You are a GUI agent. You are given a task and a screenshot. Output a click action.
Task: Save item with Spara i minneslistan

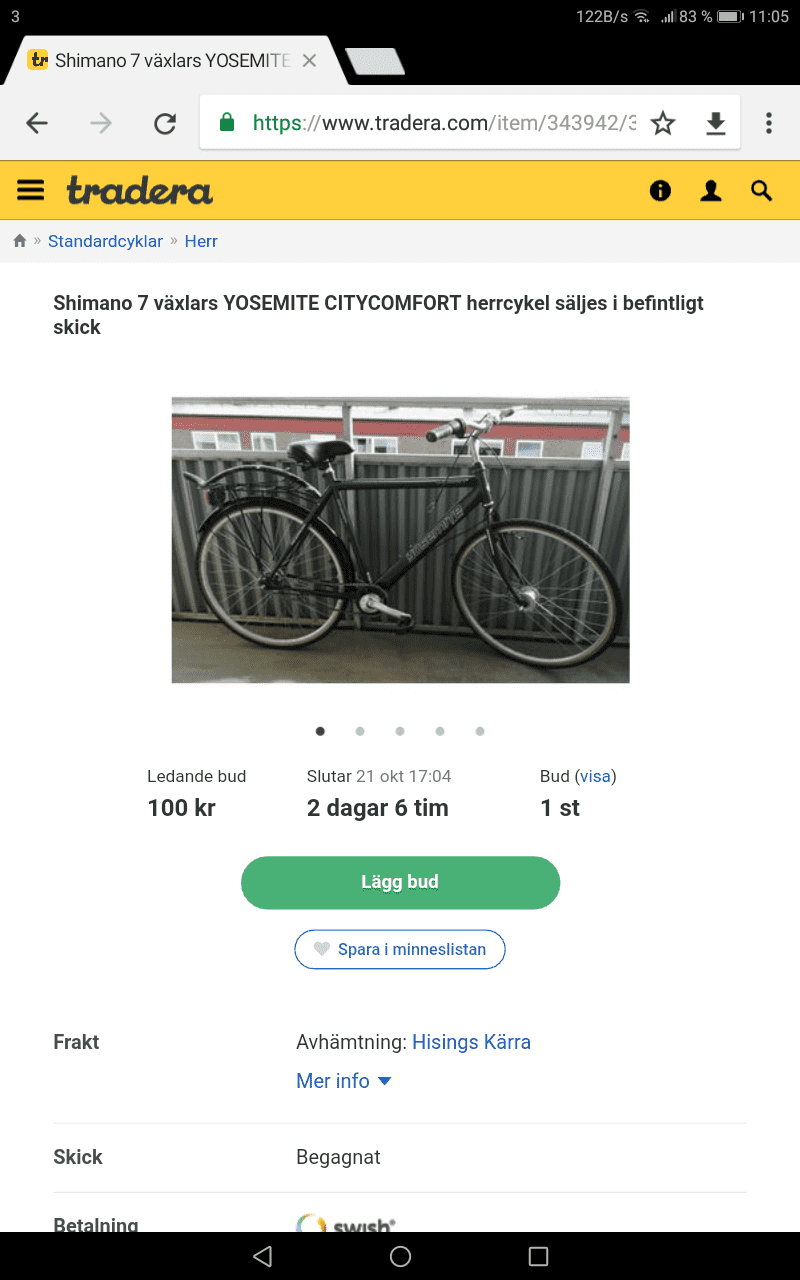pos(400,949)
